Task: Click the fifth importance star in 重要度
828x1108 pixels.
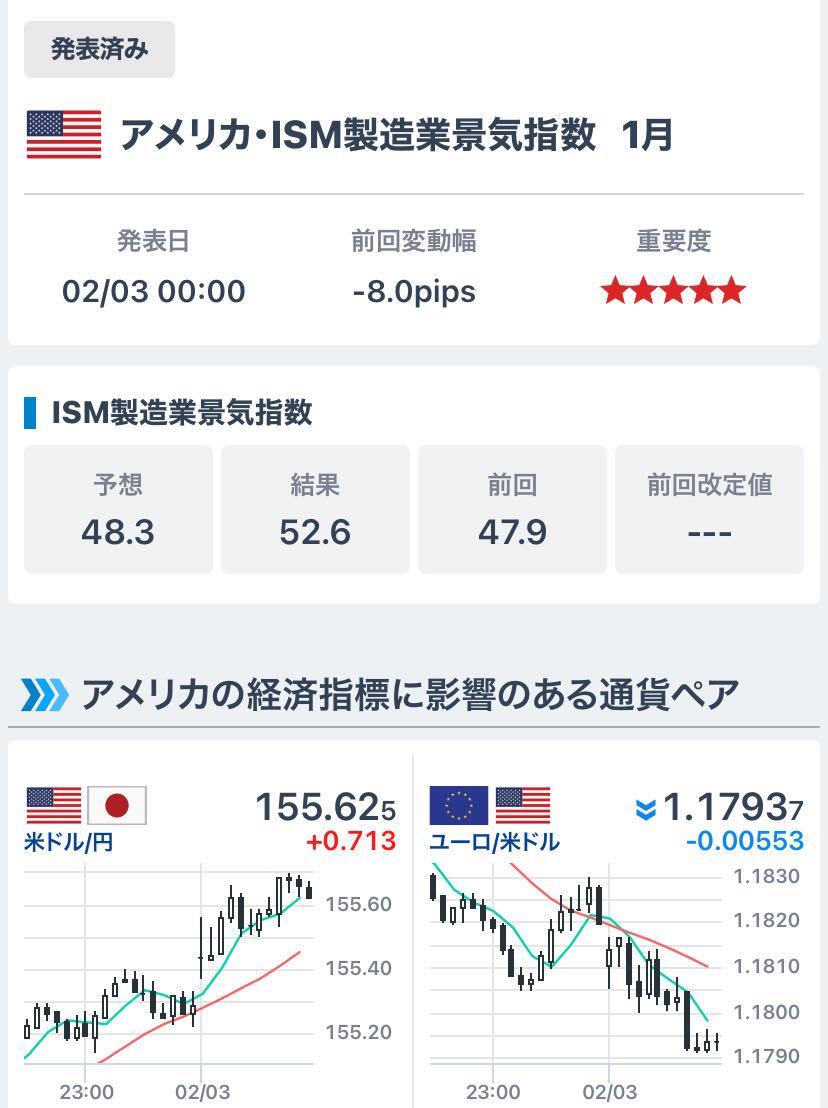Action: (x=731, y=291)
